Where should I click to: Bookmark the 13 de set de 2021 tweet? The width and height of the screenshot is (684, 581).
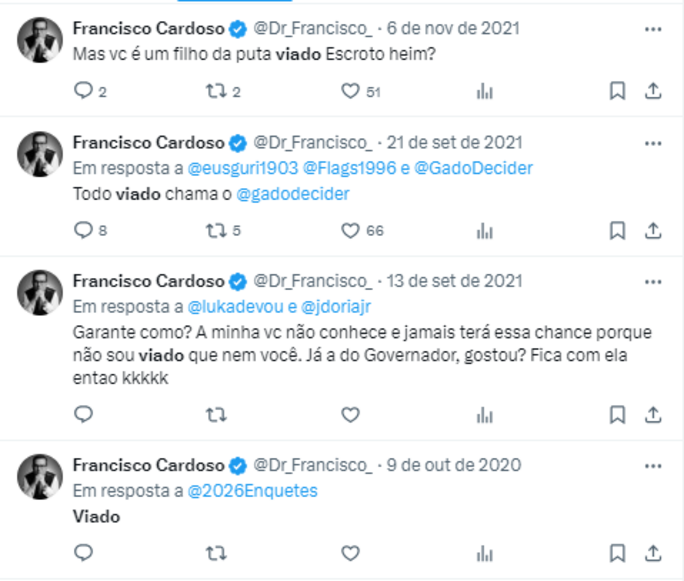pos(618,414)
